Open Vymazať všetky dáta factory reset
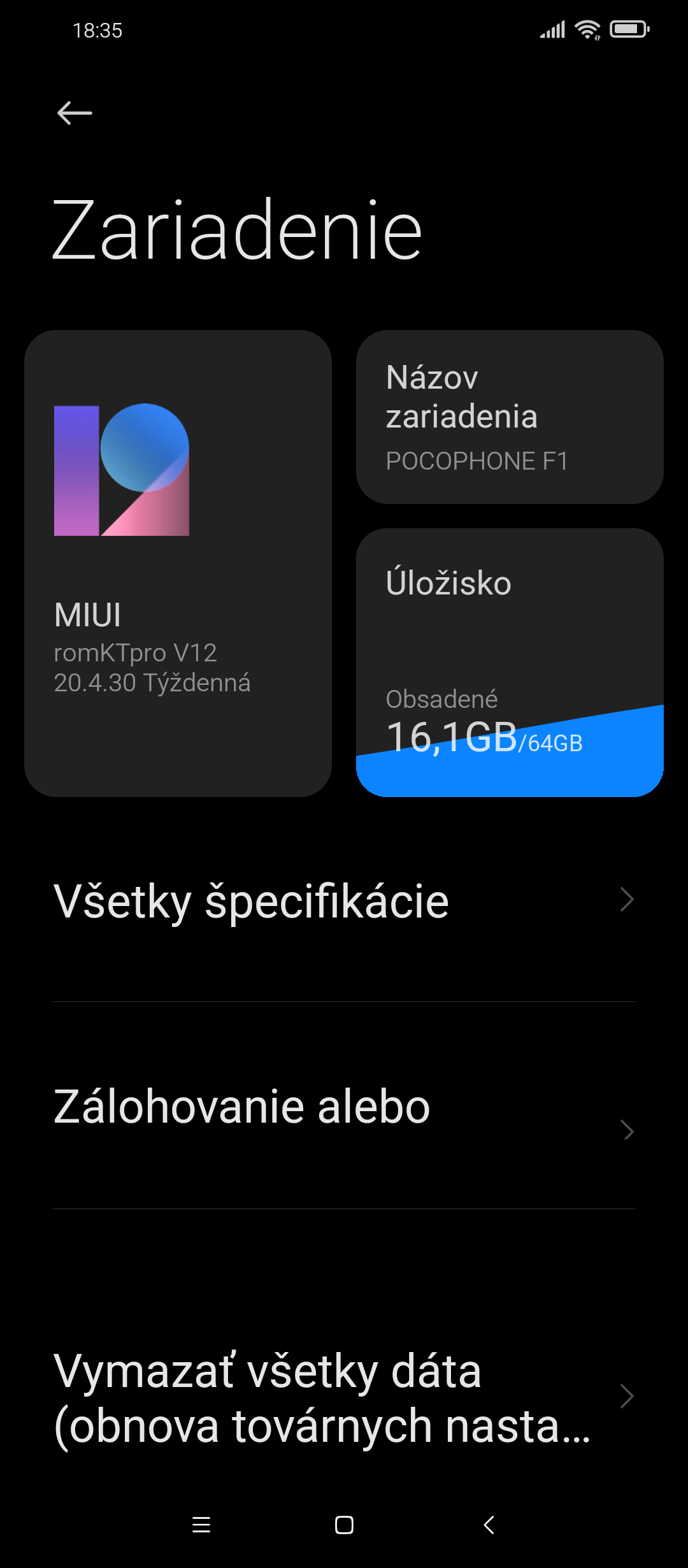 pyautogui.click(x=344, y=1398)
